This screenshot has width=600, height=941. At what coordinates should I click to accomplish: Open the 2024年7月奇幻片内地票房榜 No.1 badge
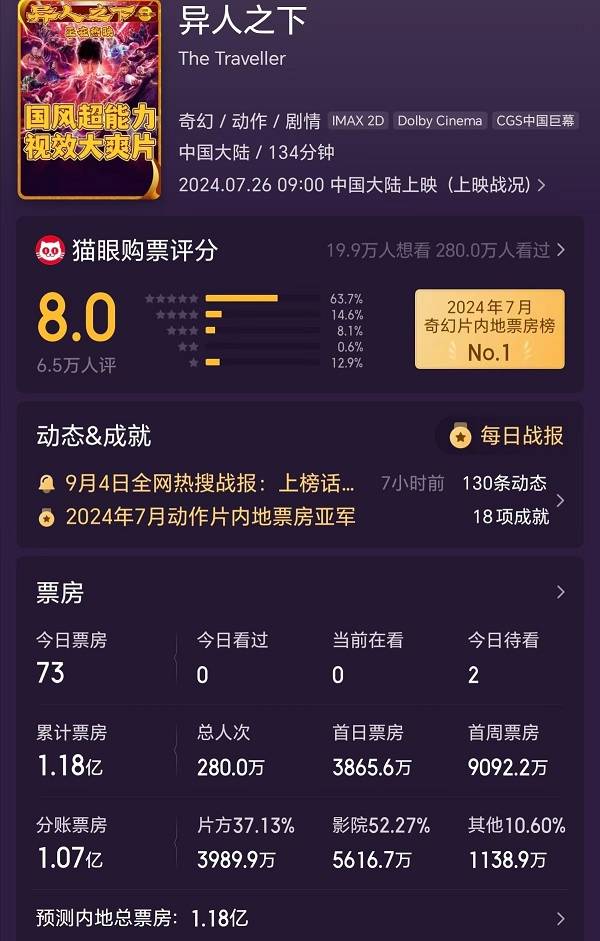[x=489, y=329]
